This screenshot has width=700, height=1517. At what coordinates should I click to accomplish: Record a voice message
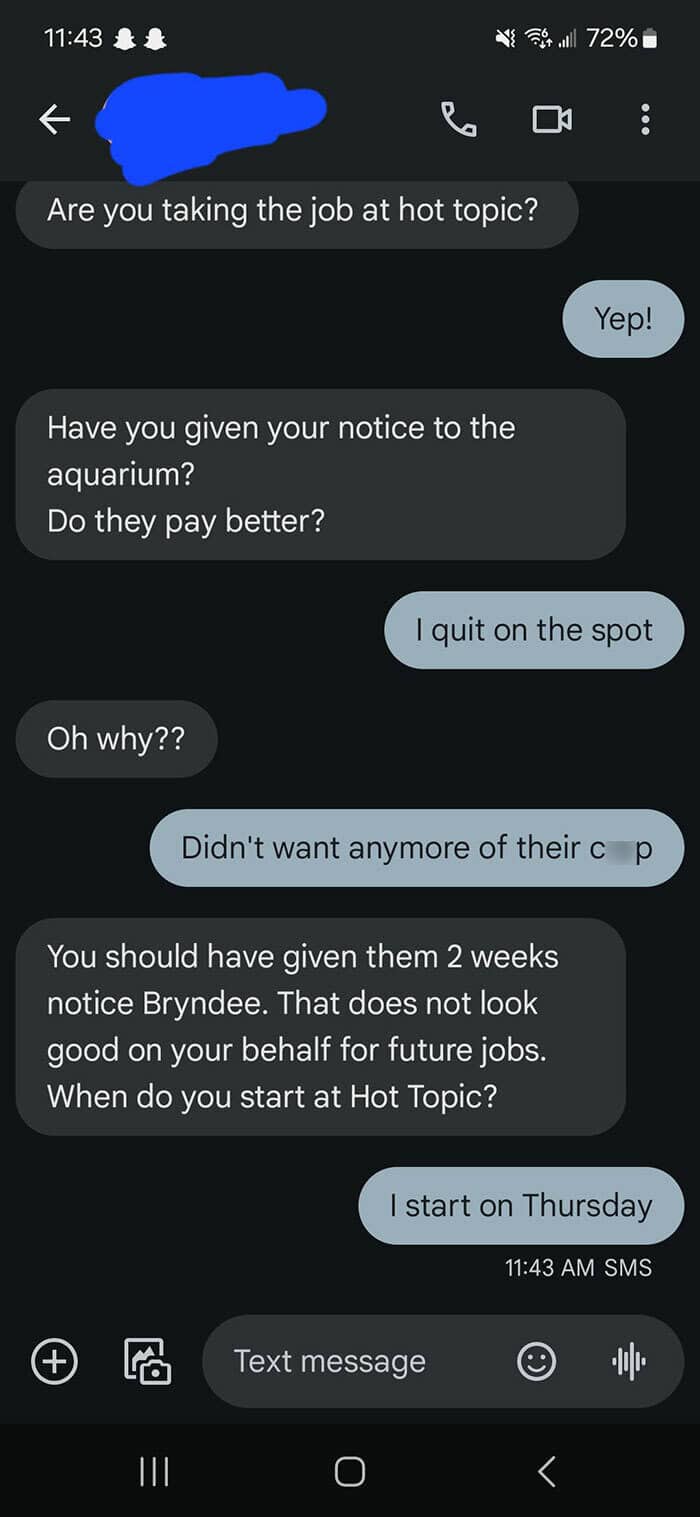coord(629,1361)
